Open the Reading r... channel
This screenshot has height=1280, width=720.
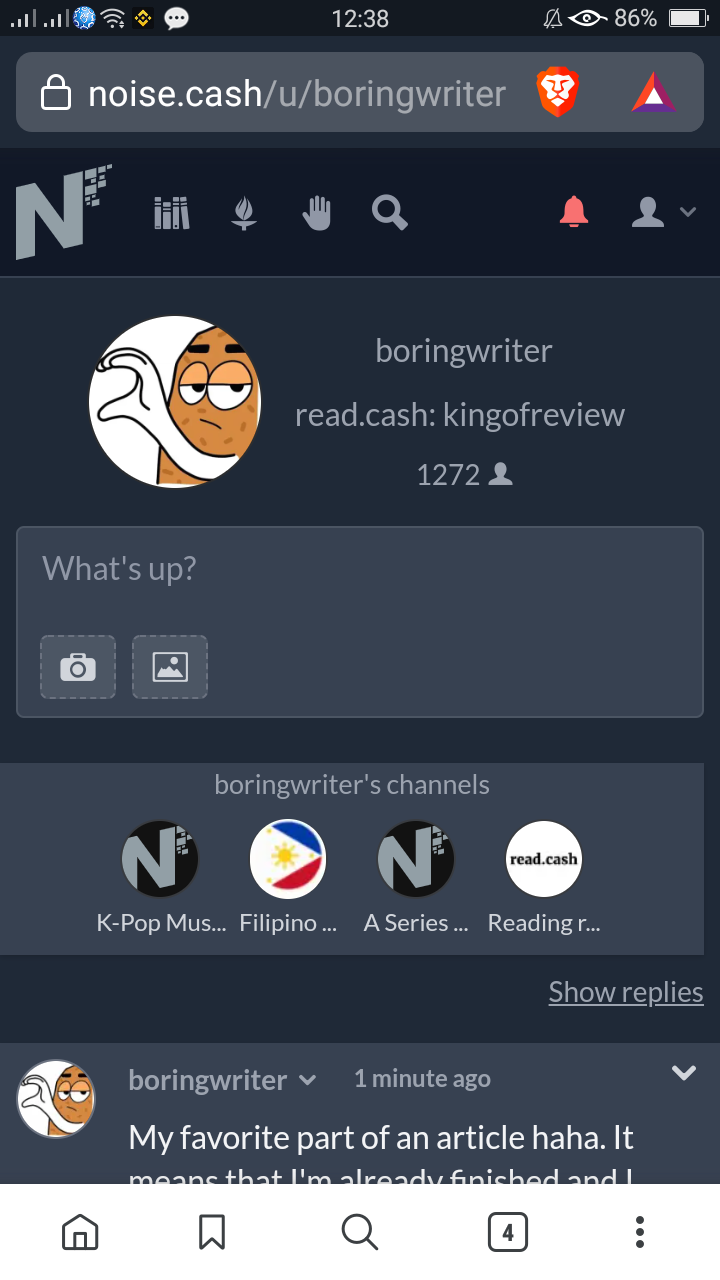point(544,878)
